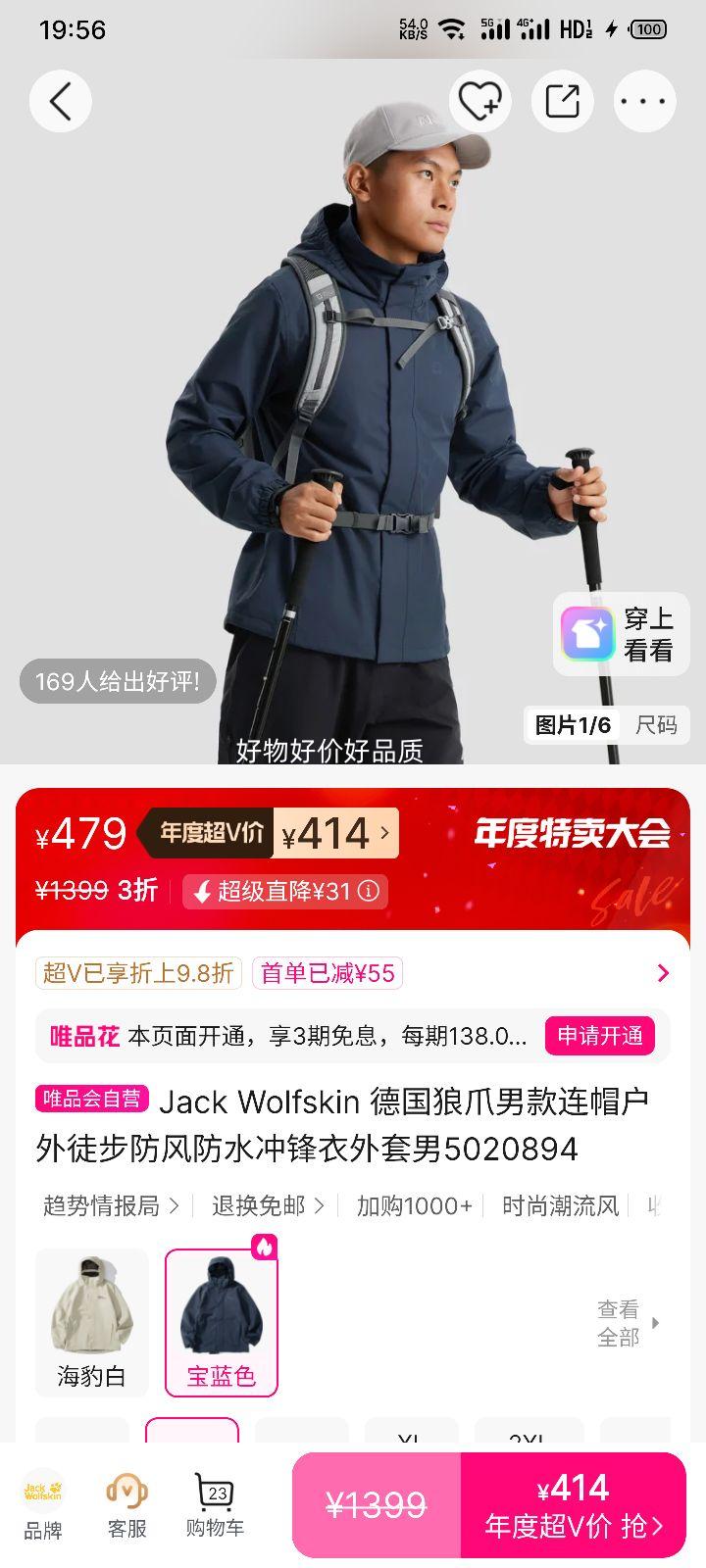Screen dimensions: 706x1568
Task: Expand the 退换免邮 section
Action: tap(270, 1206)
